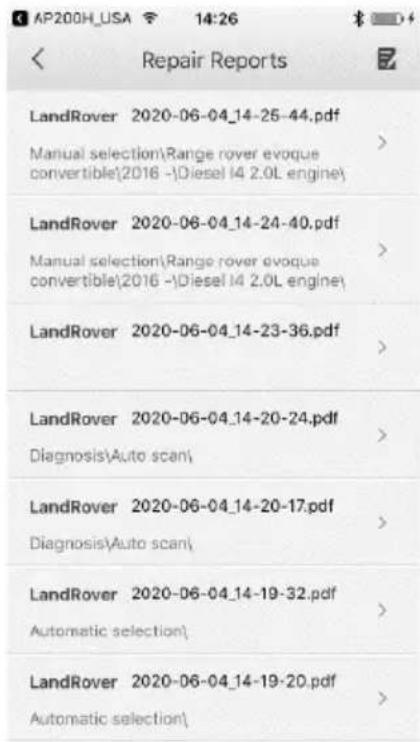Open report 2020-06-04_14-25-44.pdf

click(x=213, y=143)
